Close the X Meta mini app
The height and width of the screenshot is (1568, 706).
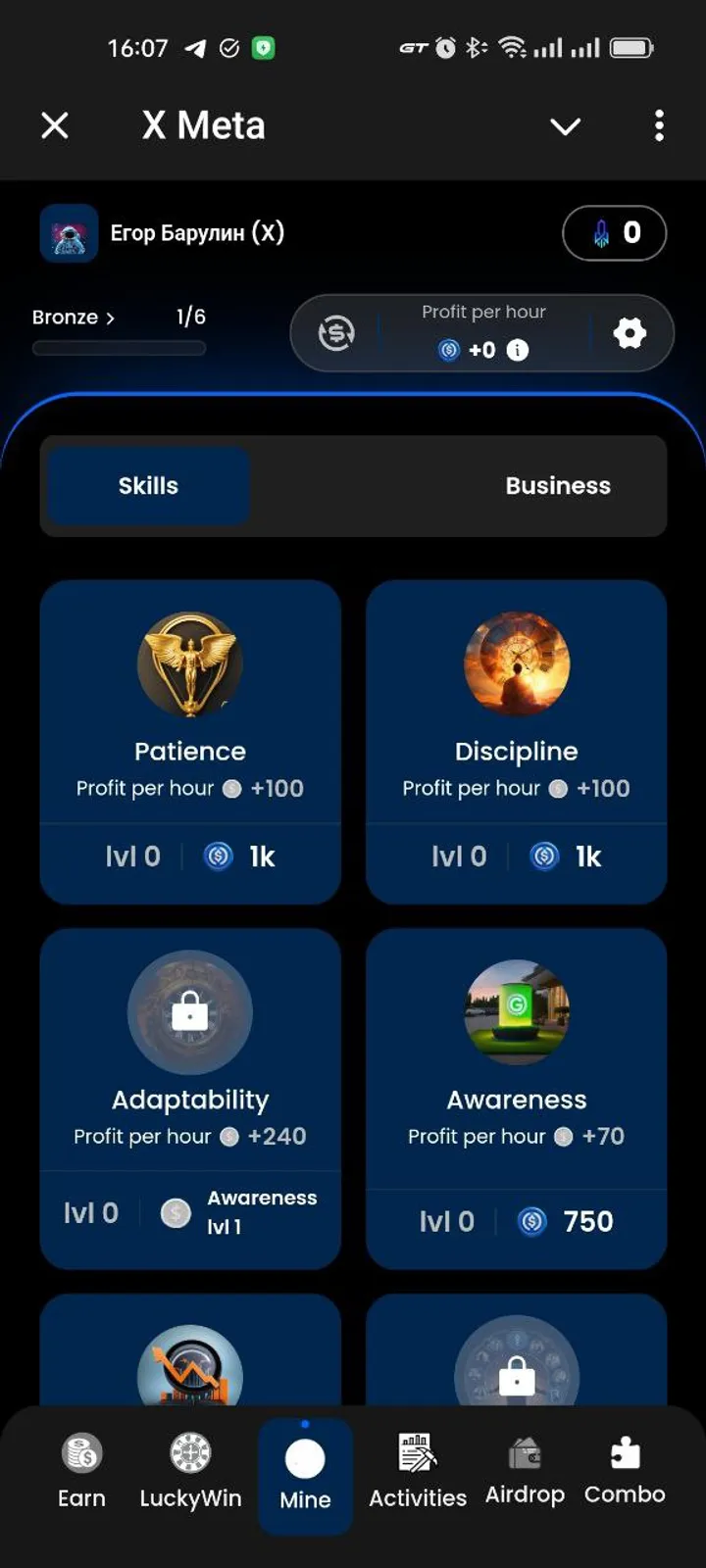click(x=55, y=125)
